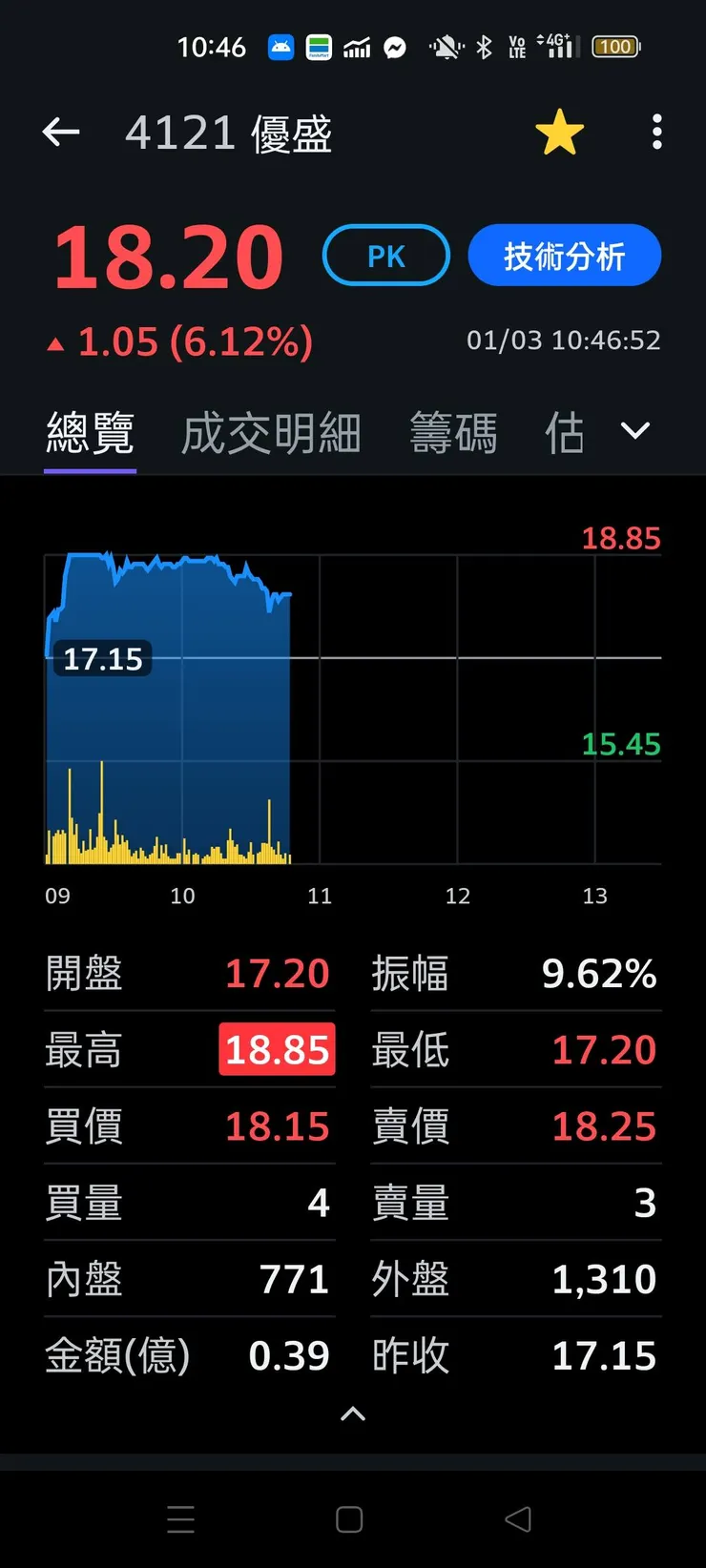The image size is (706, 1568).
Task: Tap the muted notifications icon
Action: coord(445,47)
